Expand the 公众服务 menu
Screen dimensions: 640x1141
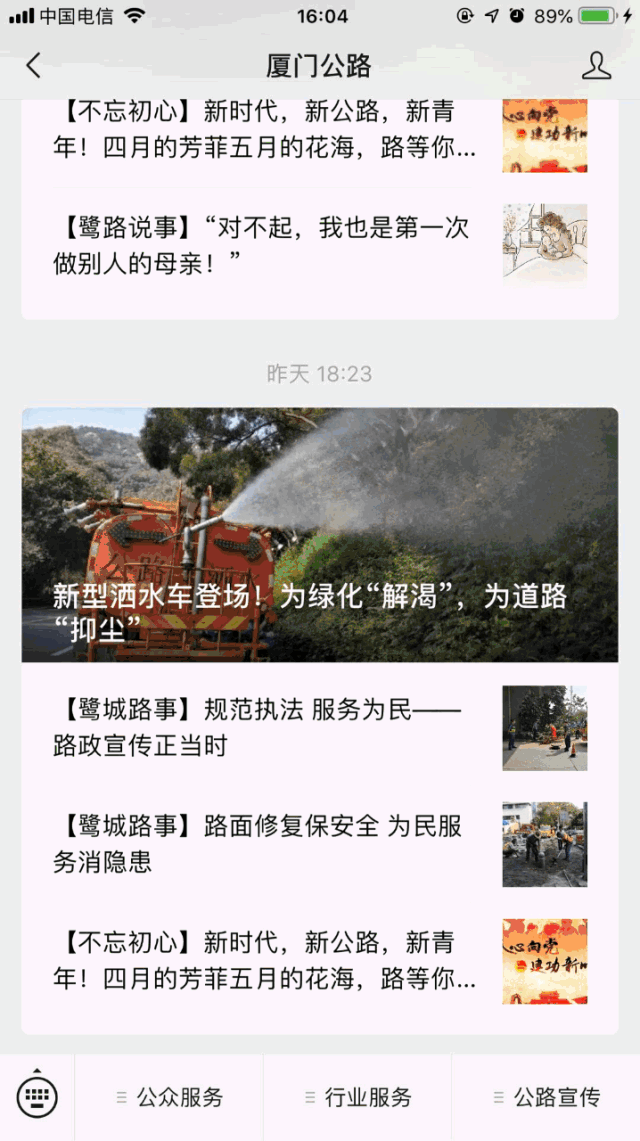pos(169,1097)
